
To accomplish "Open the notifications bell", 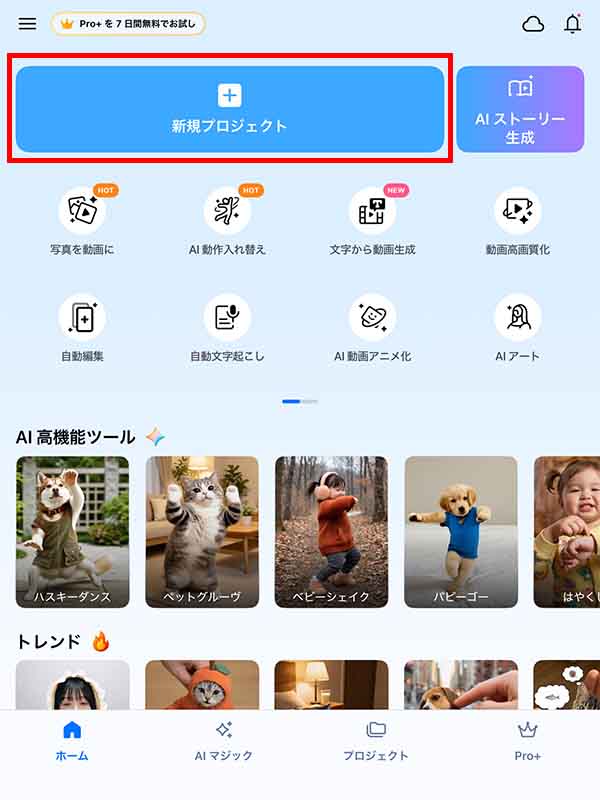I will pyautogui.click(x=573, y=24).
